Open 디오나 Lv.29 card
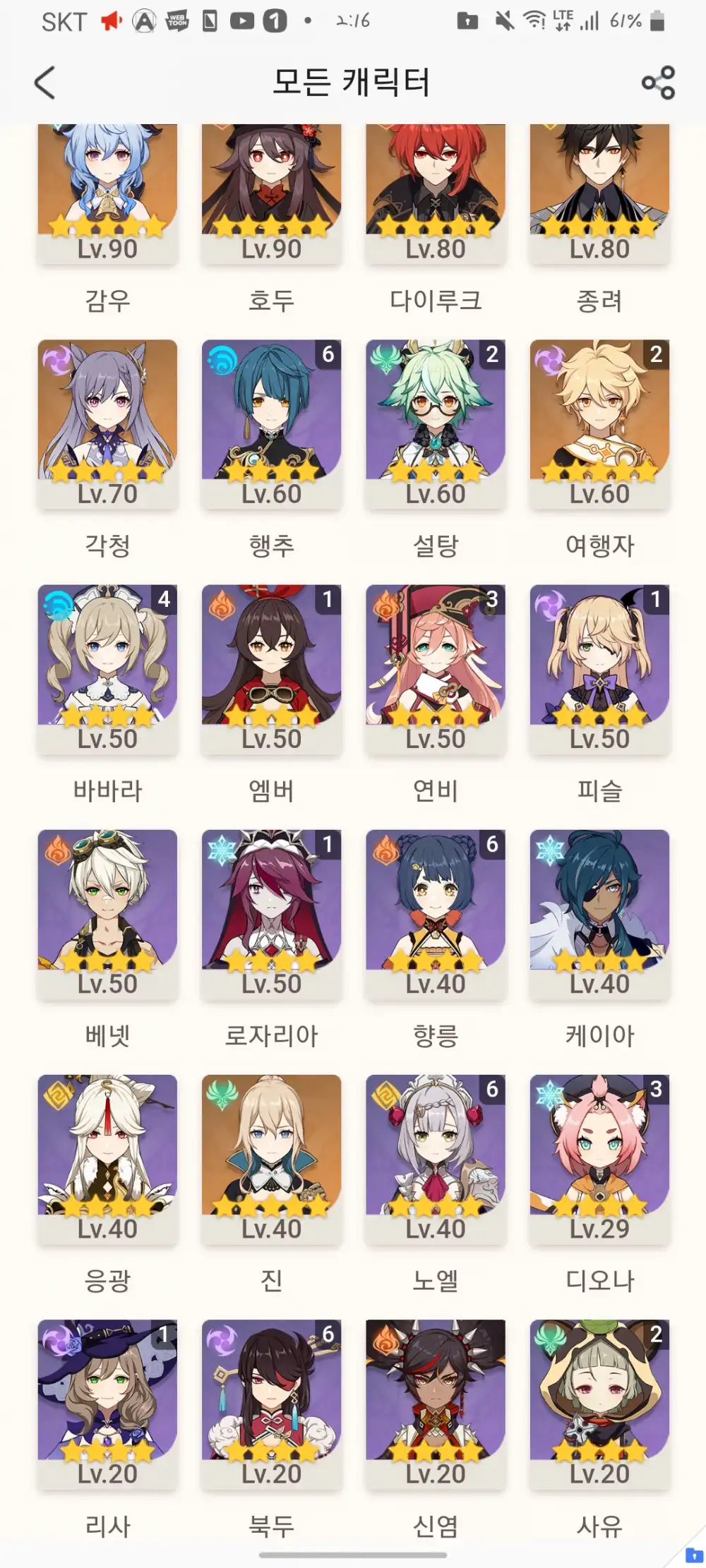 click(599, 1158)
